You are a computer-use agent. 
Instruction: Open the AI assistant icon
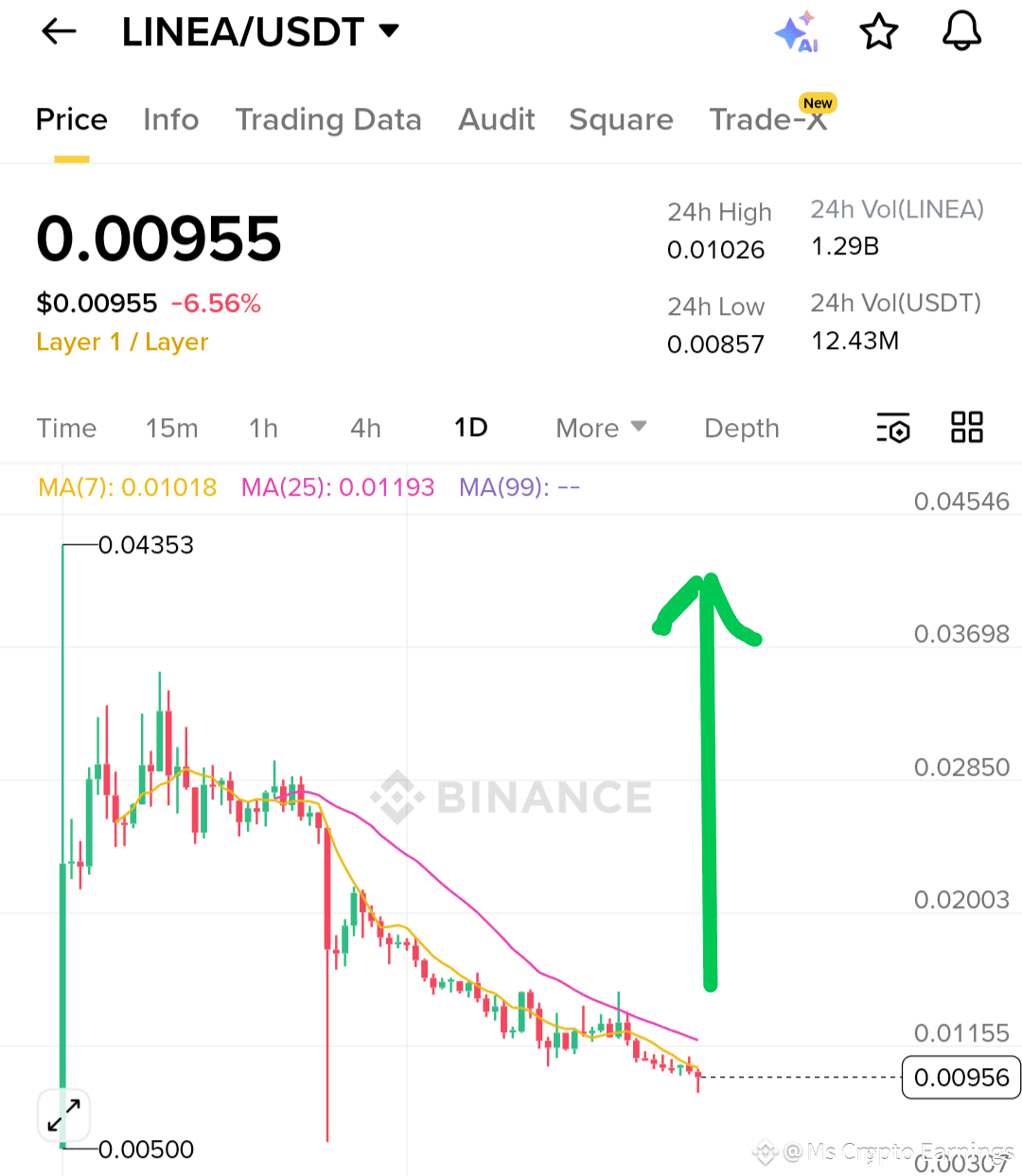(x=796, y=32)
